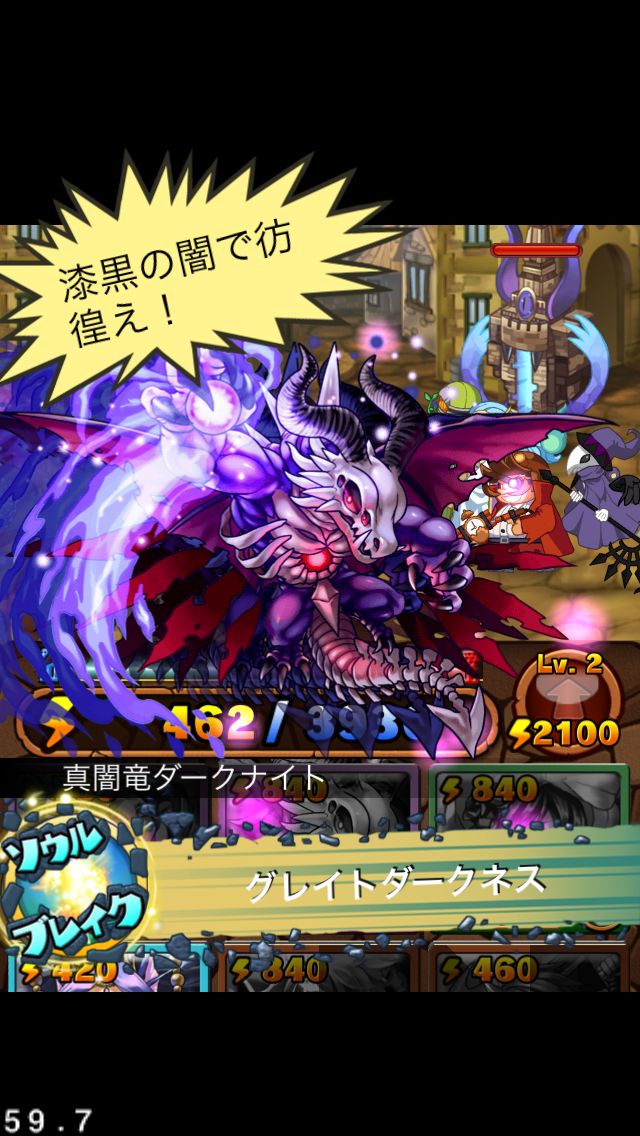
Task: Summon the unit card costing 420
Action: pyautogui.click(x=107, y=966)
